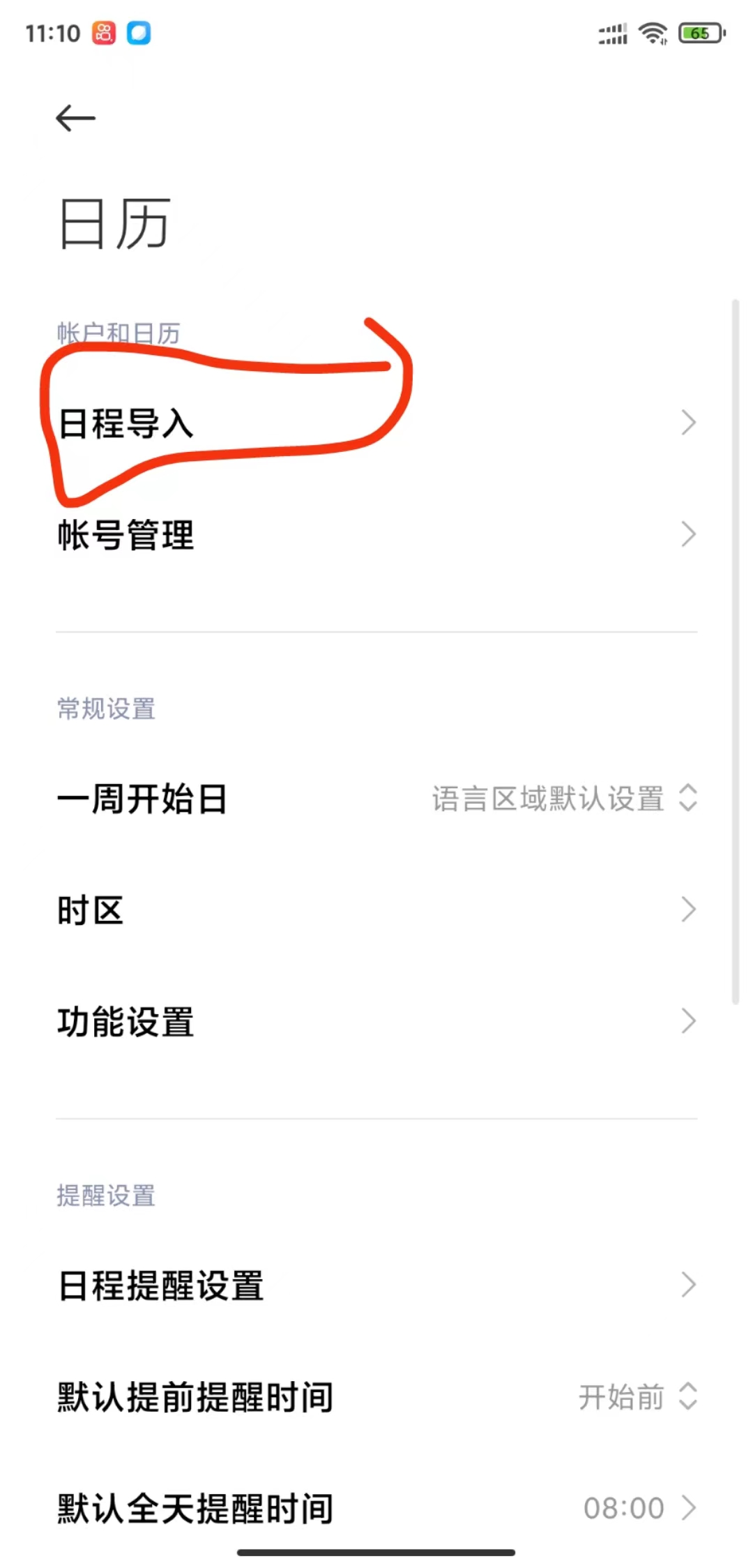Open 时区 timezone settings
The image size is (753, 1568).
click(x=91, y=909)
